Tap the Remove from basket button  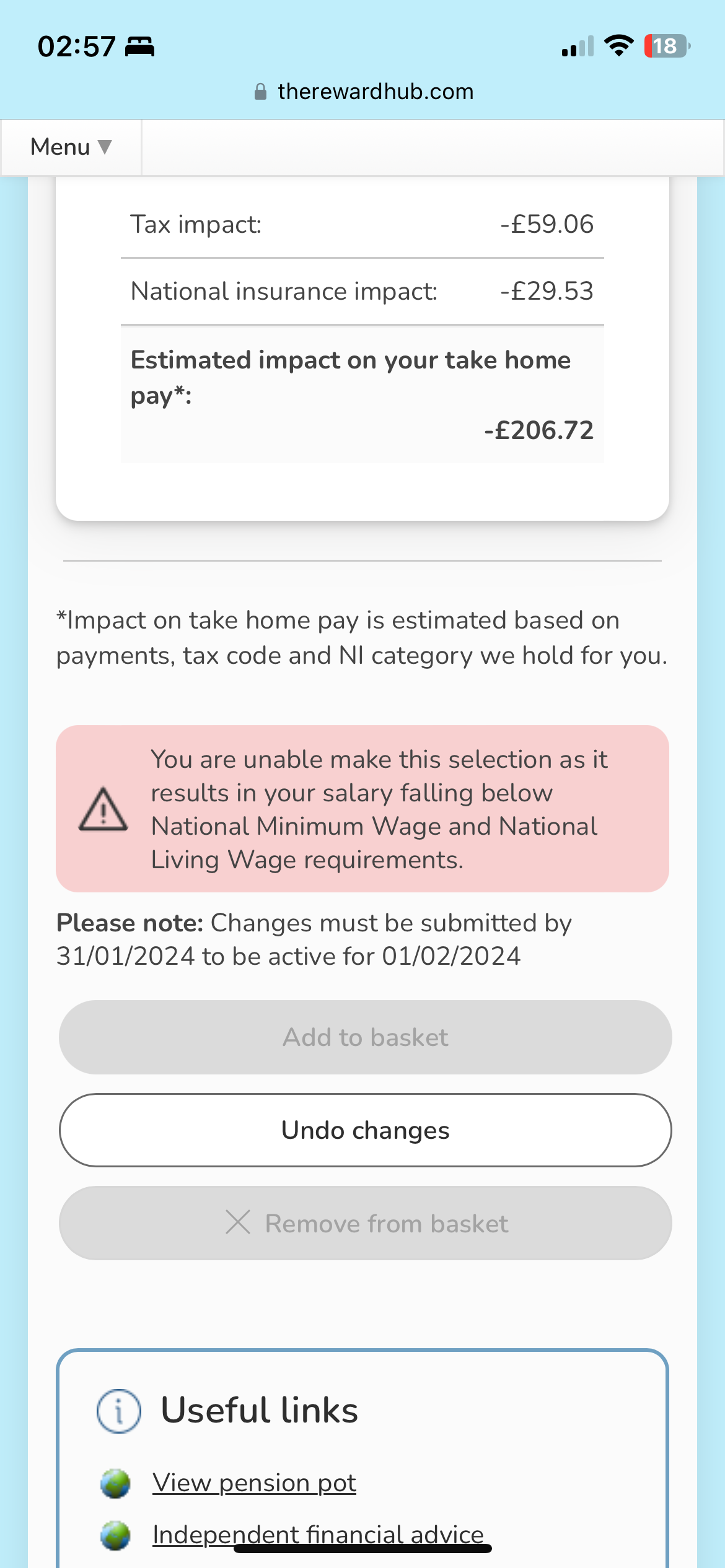pyautogui.click(x=365, y=1223)
